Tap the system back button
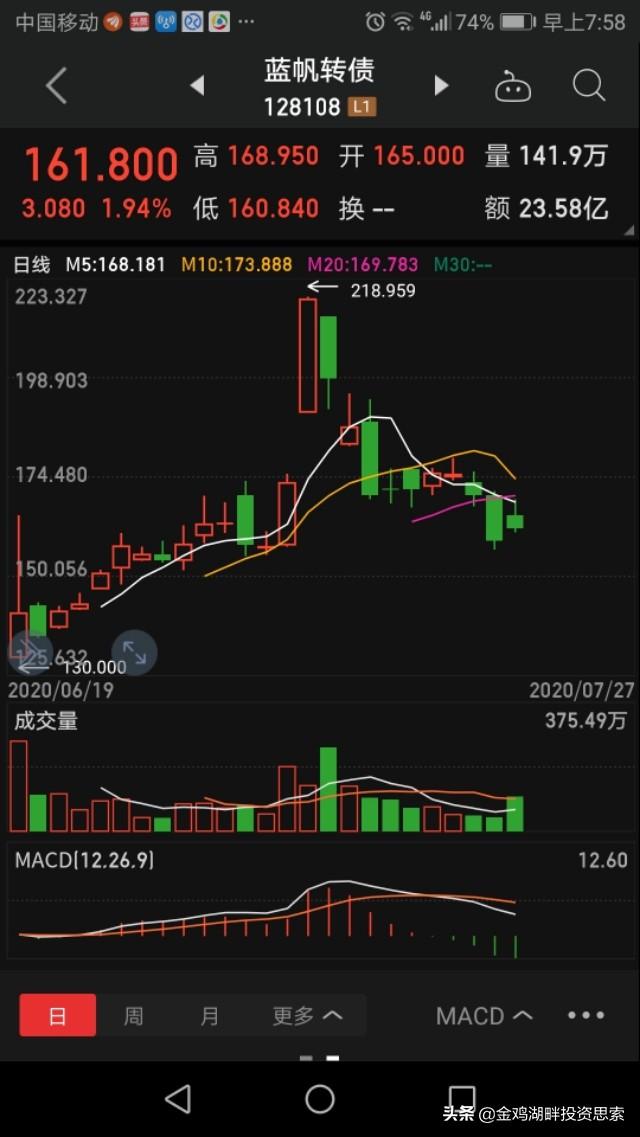This screenshot has width=640, height=1137. pyautogui.click(x=178, y=1099)
